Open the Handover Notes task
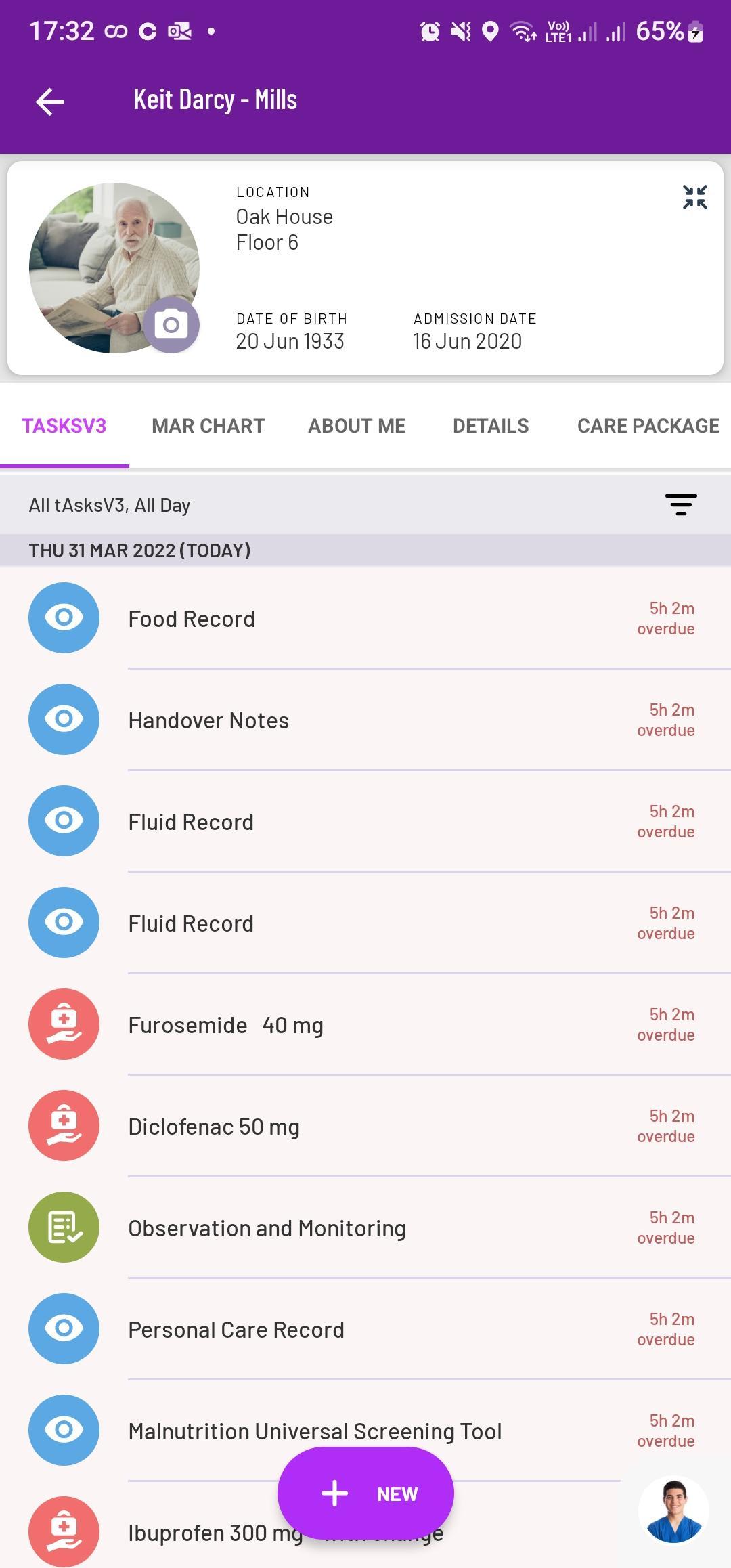This screenshot has height=1568, width=731. click(x=208, y=720)
